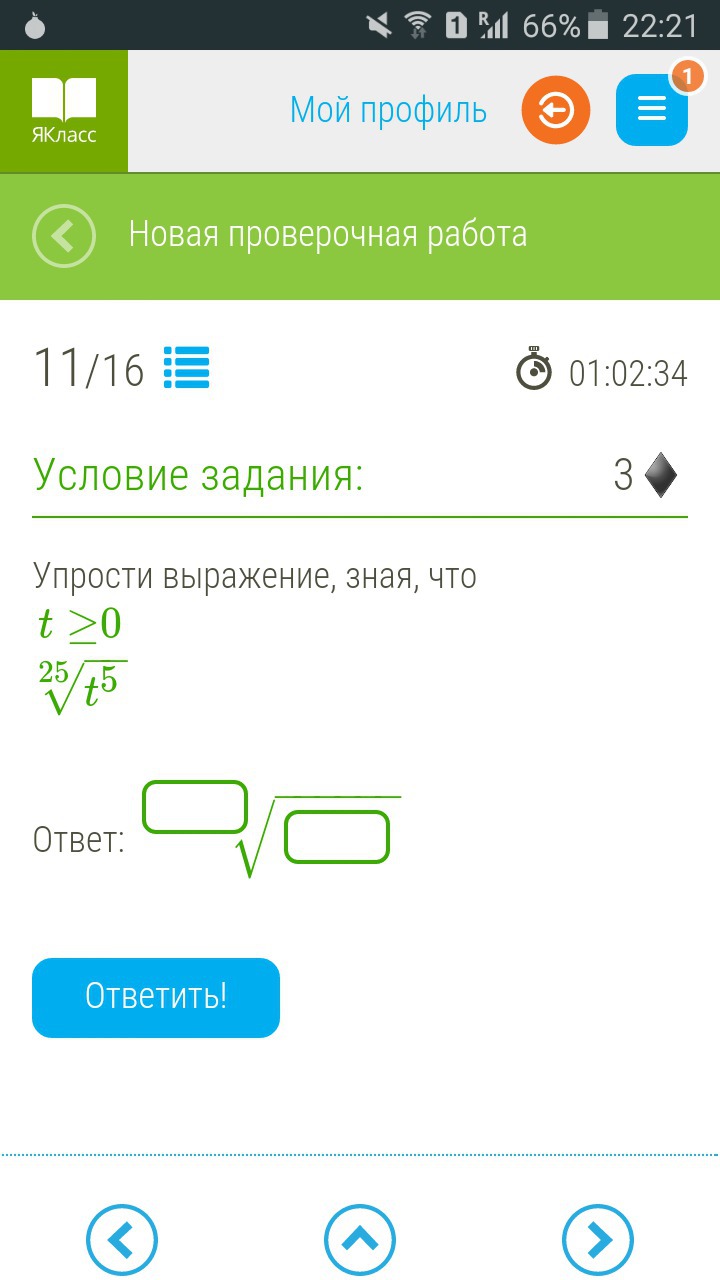720x1280 pixels.
Task: Click the orange refresh/return icon
Action: (556, 110)
